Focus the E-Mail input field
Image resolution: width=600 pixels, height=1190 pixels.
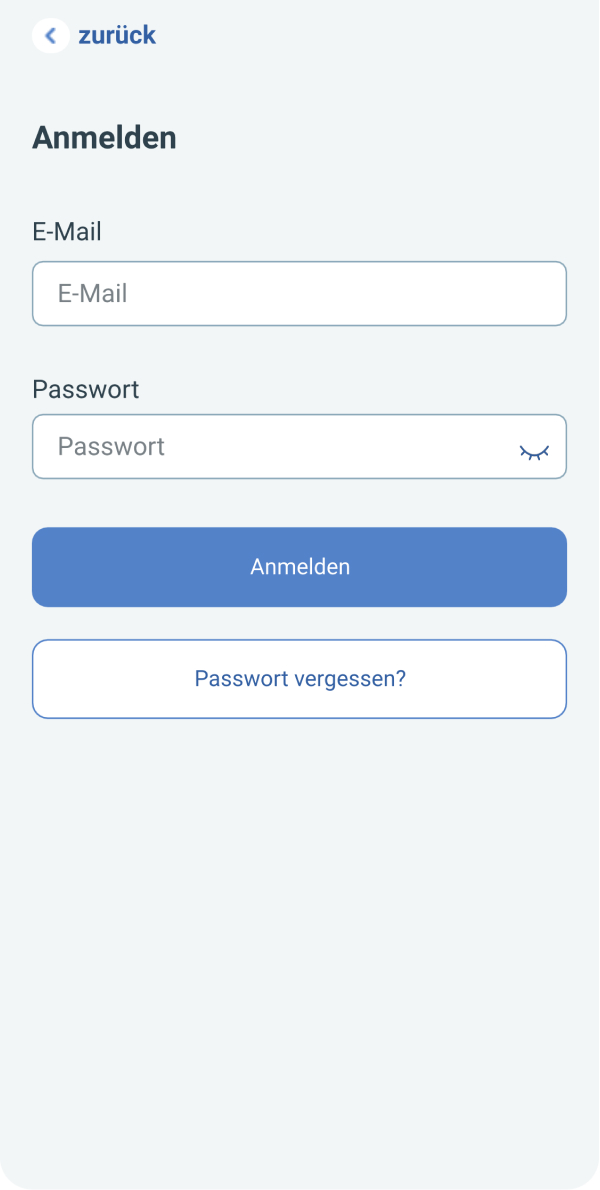click(299, 294)
